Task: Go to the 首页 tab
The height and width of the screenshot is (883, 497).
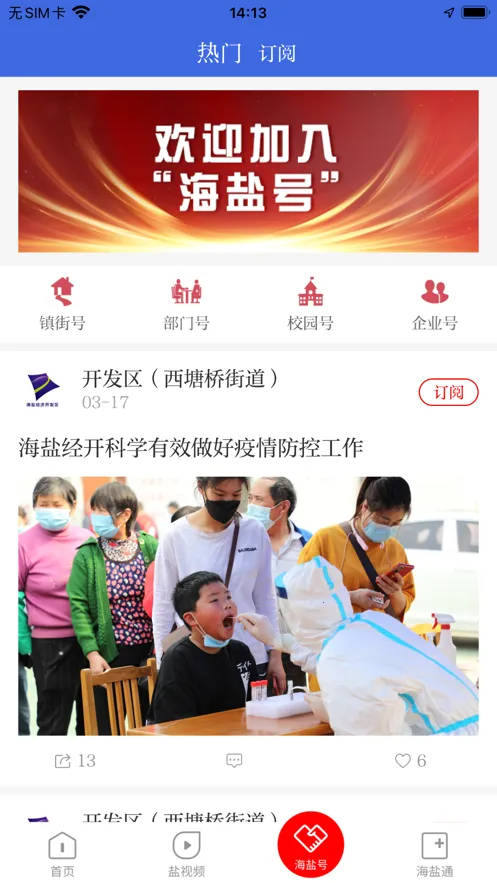Action: [62, 854]
